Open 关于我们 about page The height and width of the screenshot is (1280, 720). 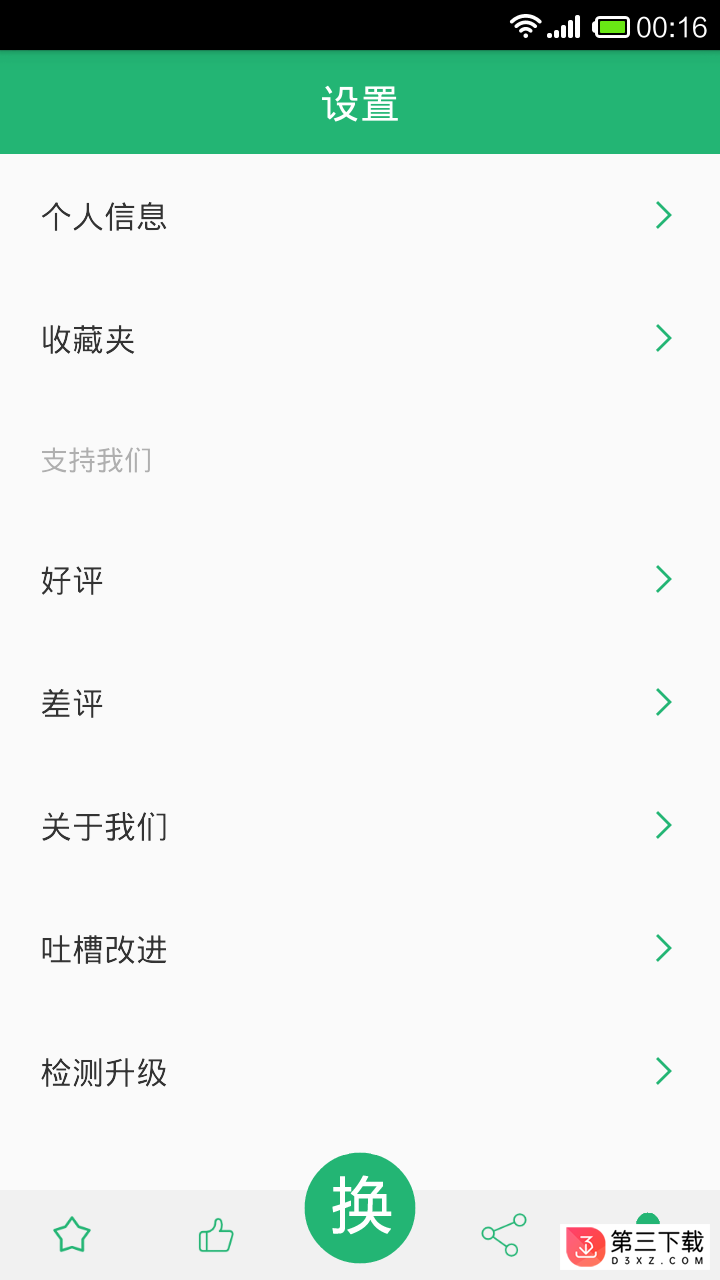pos(360,826)
